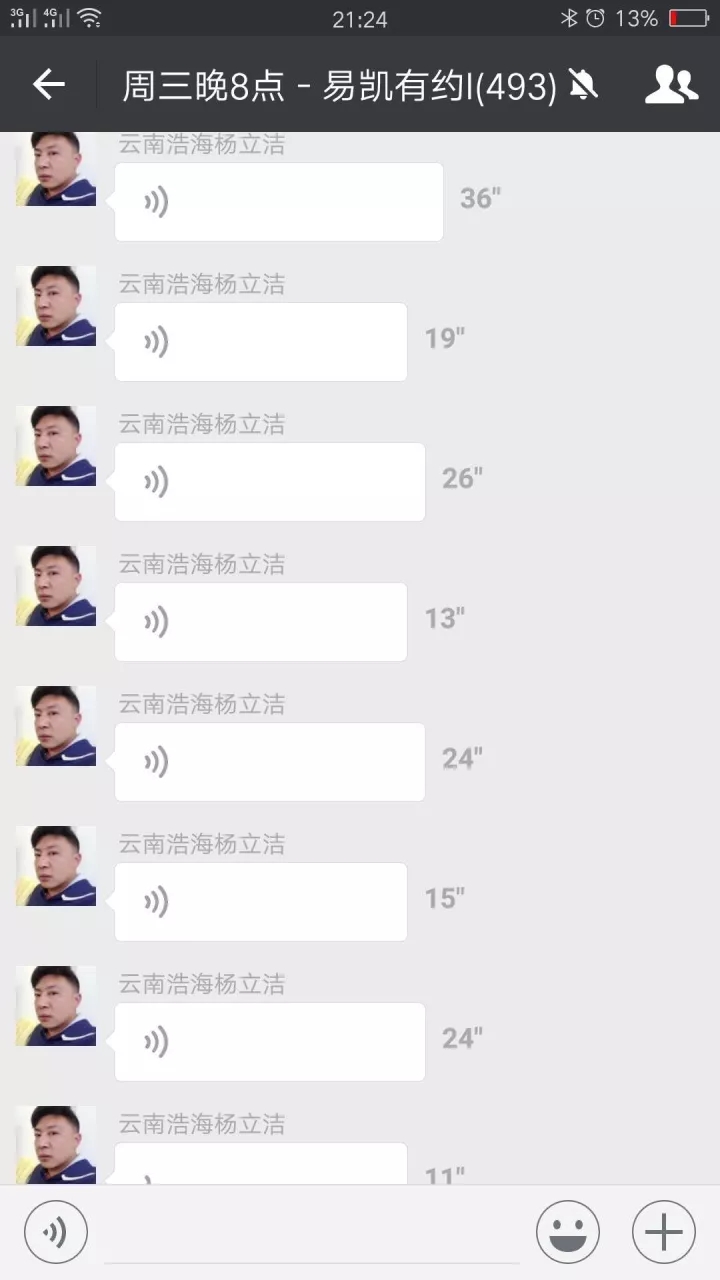Tap the back arrow to leave chat
Viewport: 720px width, 1280px height.
[47, 84]
